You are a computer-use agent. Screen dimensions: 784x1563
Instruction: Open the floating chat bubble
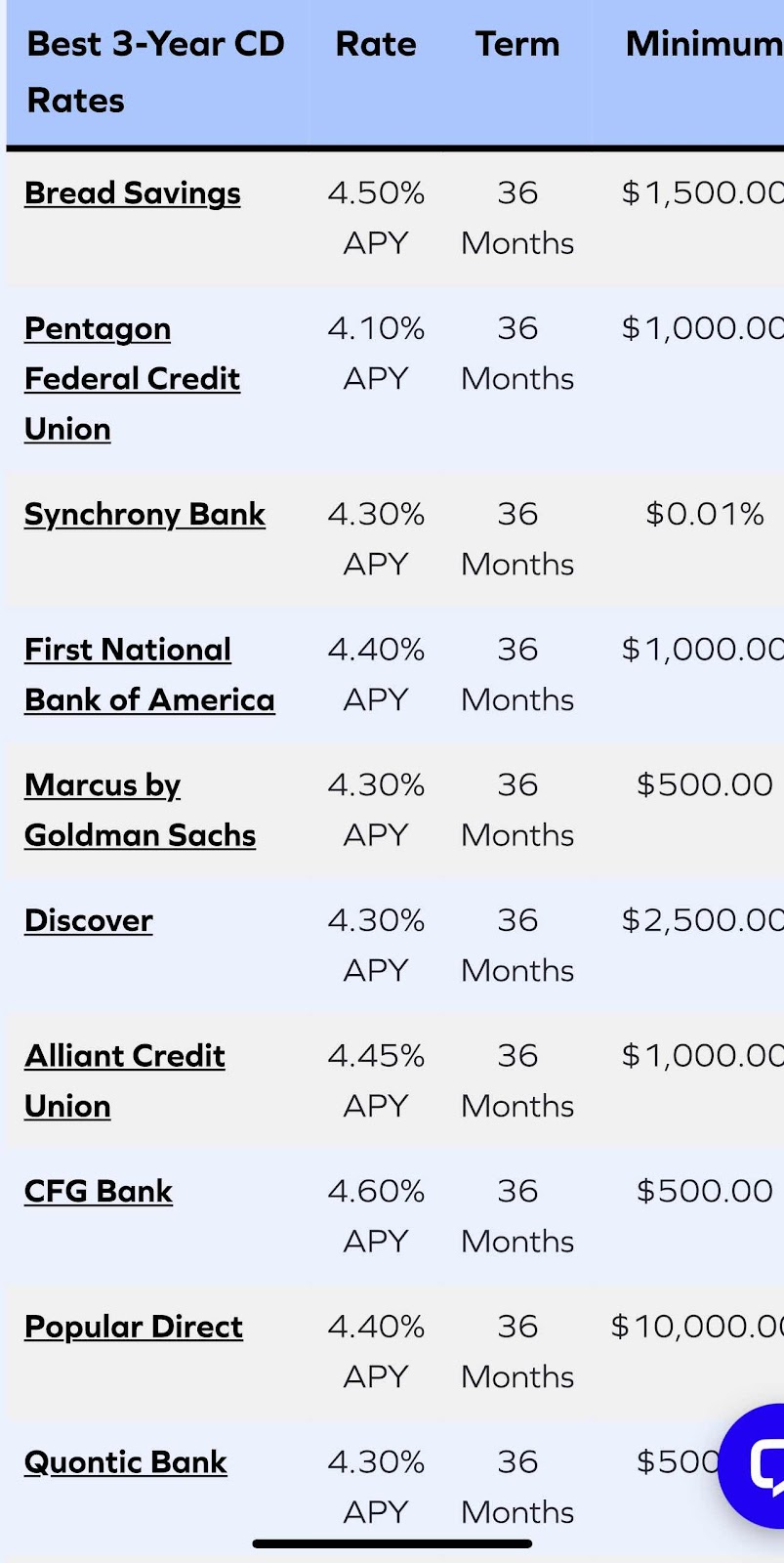click(754, 1465)
